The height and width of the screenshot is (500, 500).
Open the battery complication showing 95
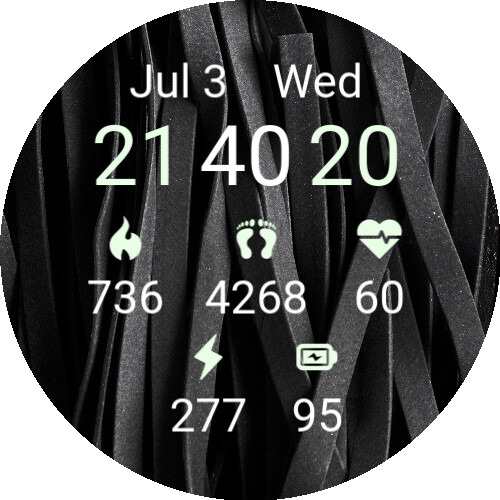tap(317, 388)
